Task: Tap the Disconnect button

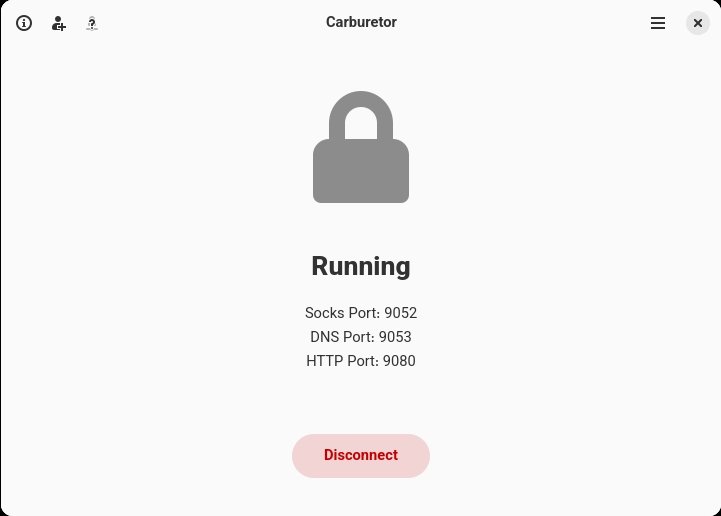Action: point(361,455)
